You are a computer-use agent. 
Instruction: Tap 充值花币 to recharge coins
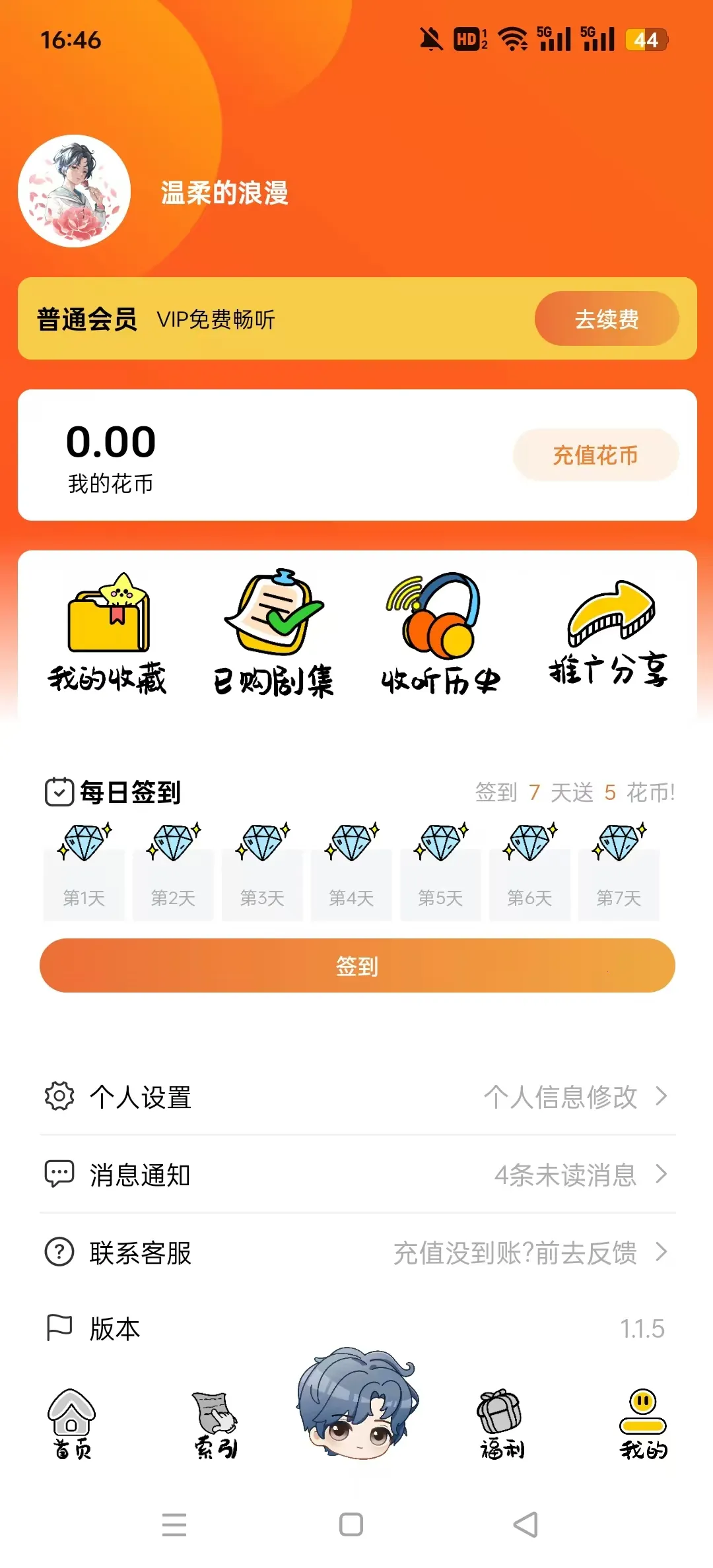click(595, 455)
